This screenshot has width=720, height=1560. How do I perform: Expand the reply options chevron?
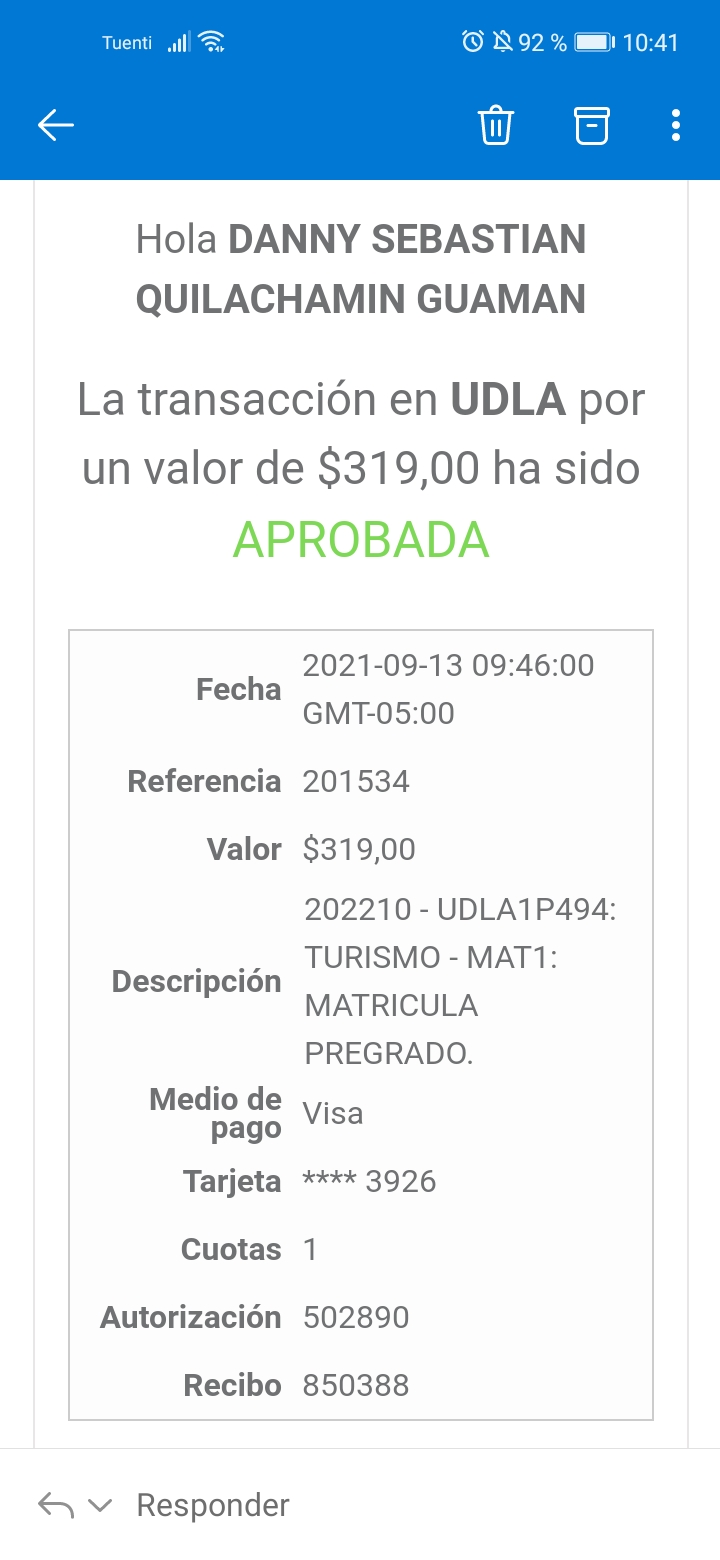(x=100, y=1505)
